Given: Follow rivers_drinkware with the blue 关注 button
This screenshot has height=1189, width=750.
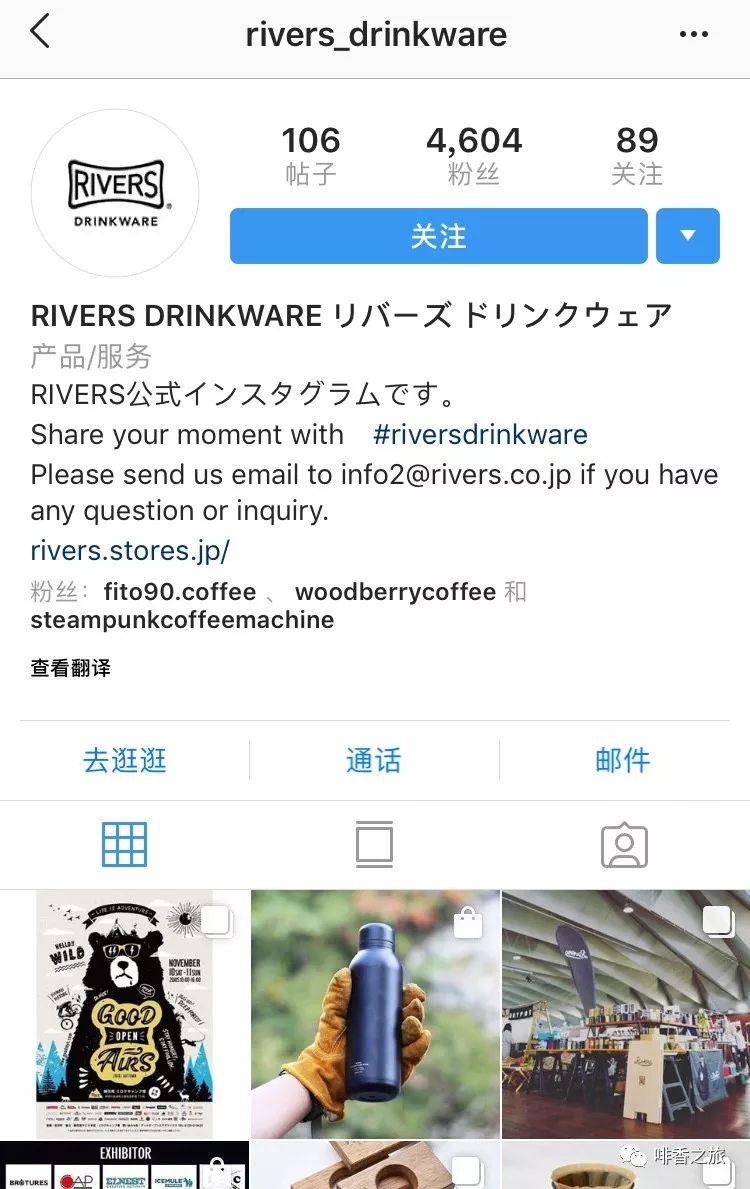Looking at the screenshot, I should pyautogui.click(x=439, y=236).
